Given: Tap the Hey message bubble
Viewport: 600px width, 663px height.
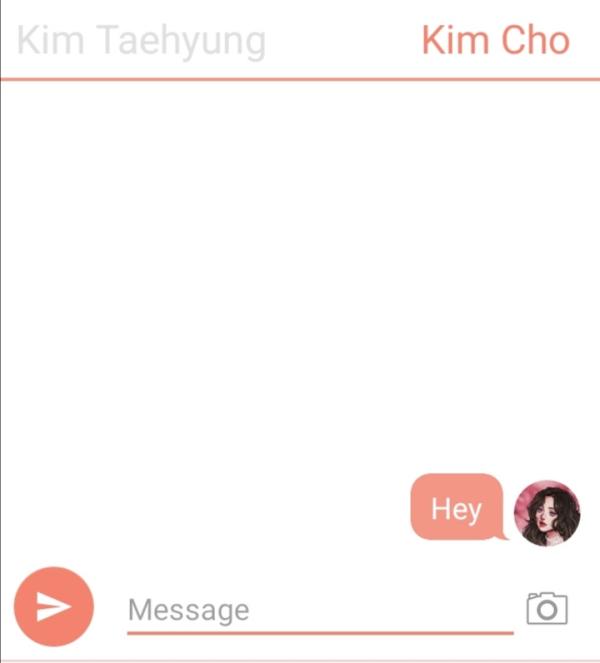Looking at the screenshot, I should [456, 508].
